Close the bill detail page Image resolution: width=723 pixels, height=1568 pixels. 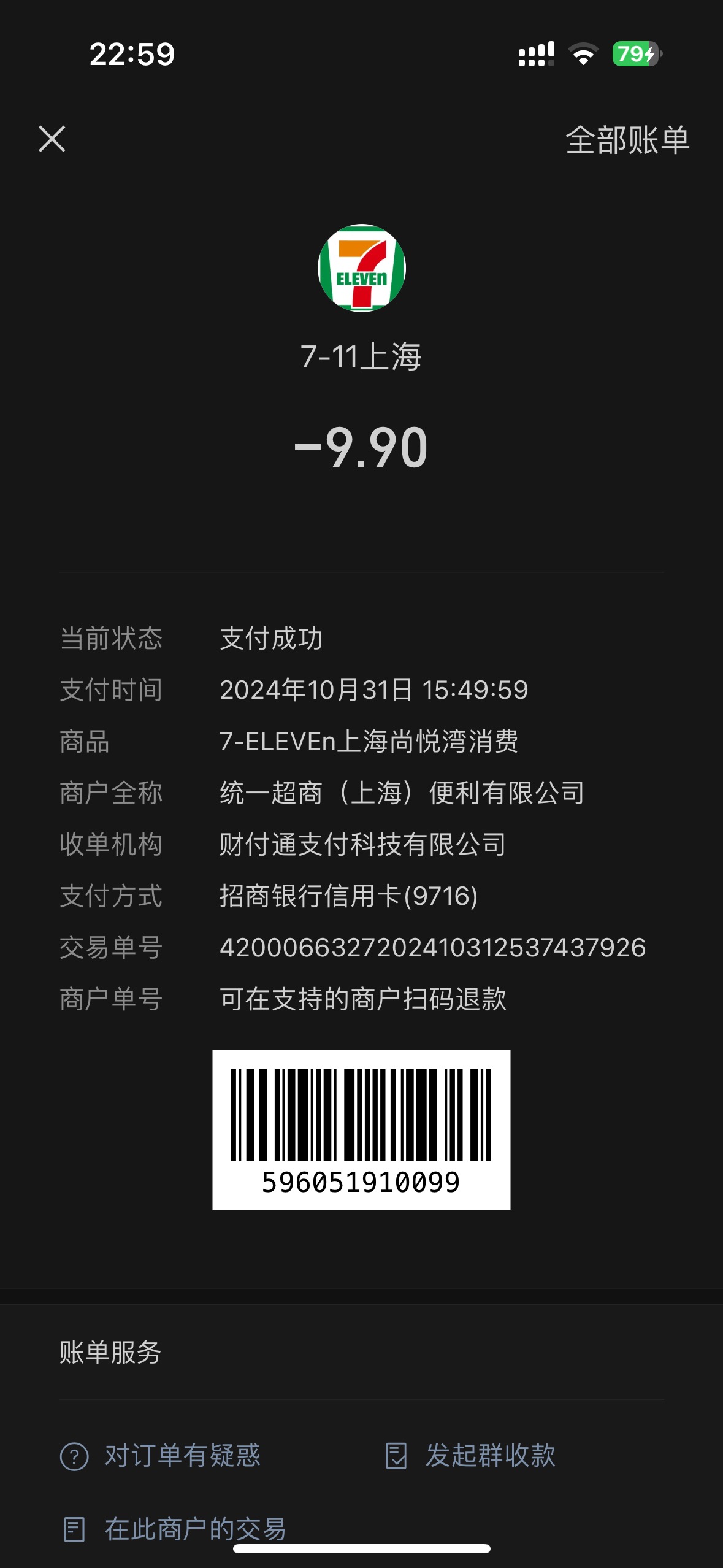pyautogui.click(x=52, y=139)
